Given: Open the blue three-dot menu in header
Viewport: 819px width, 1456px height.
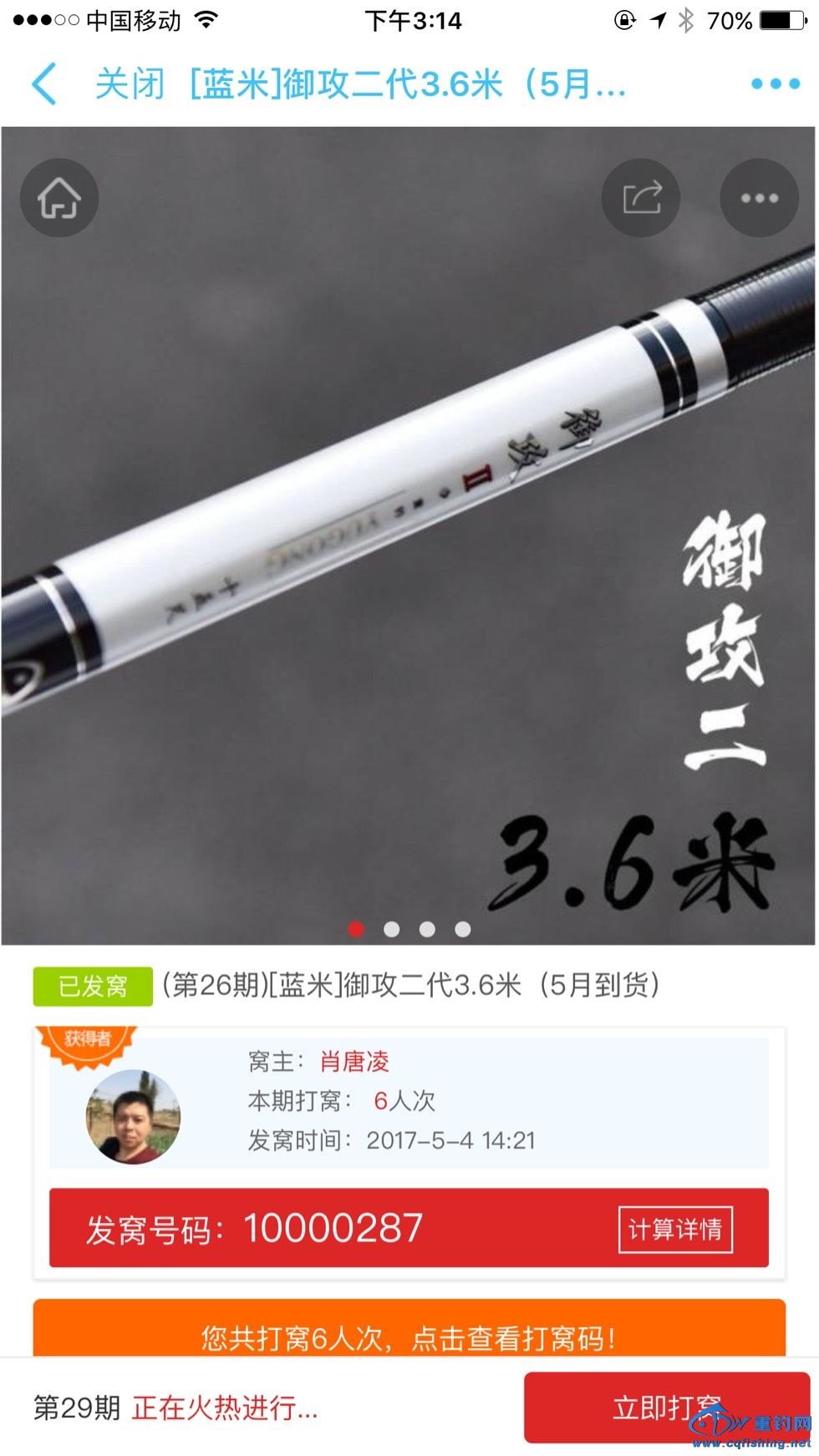Looking at the screenshot, I should coord(775,84).
